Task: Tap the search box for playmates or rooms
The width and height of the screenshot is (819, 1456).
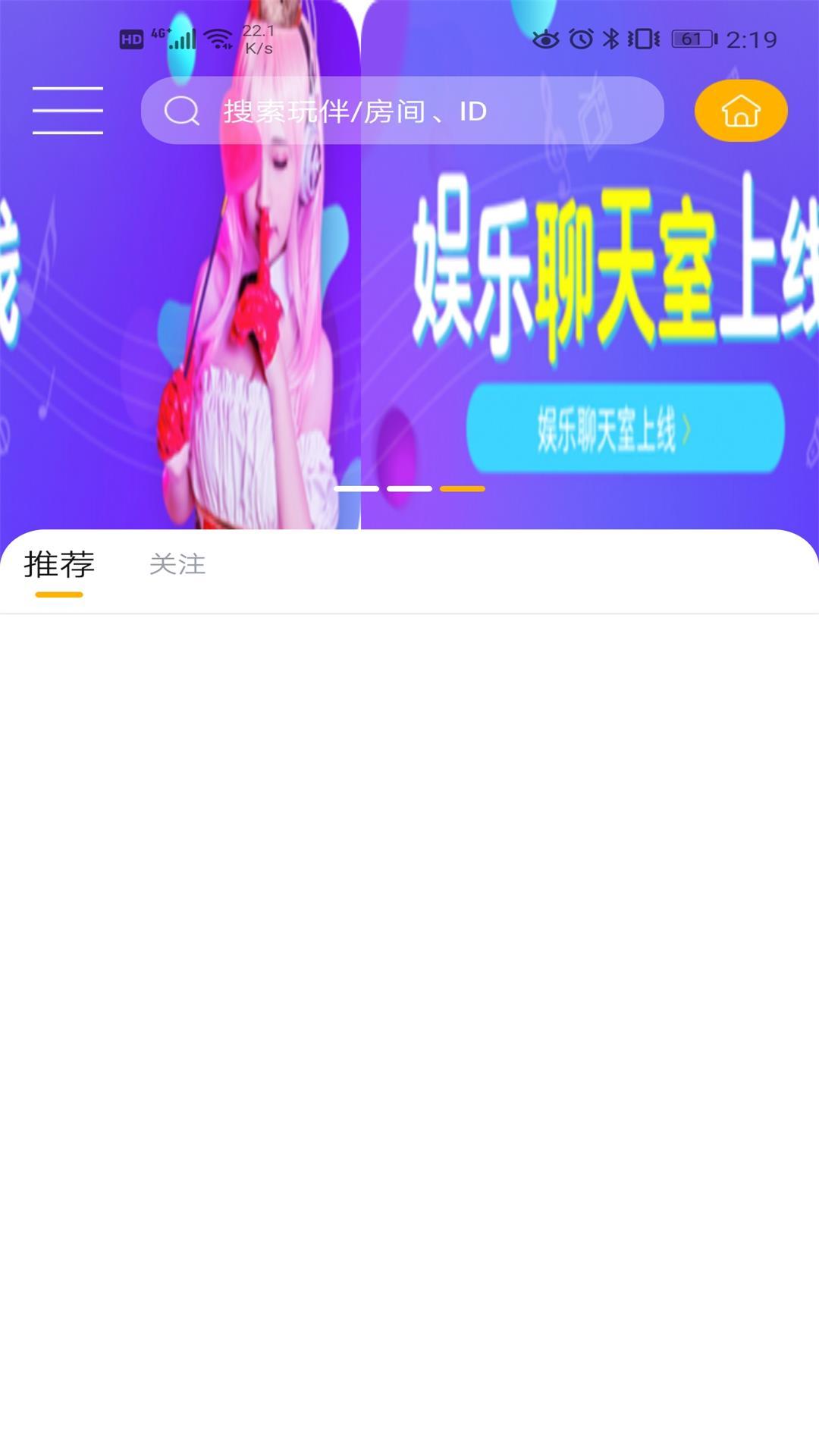Action: pyautogui.click(x=403, y=111)
